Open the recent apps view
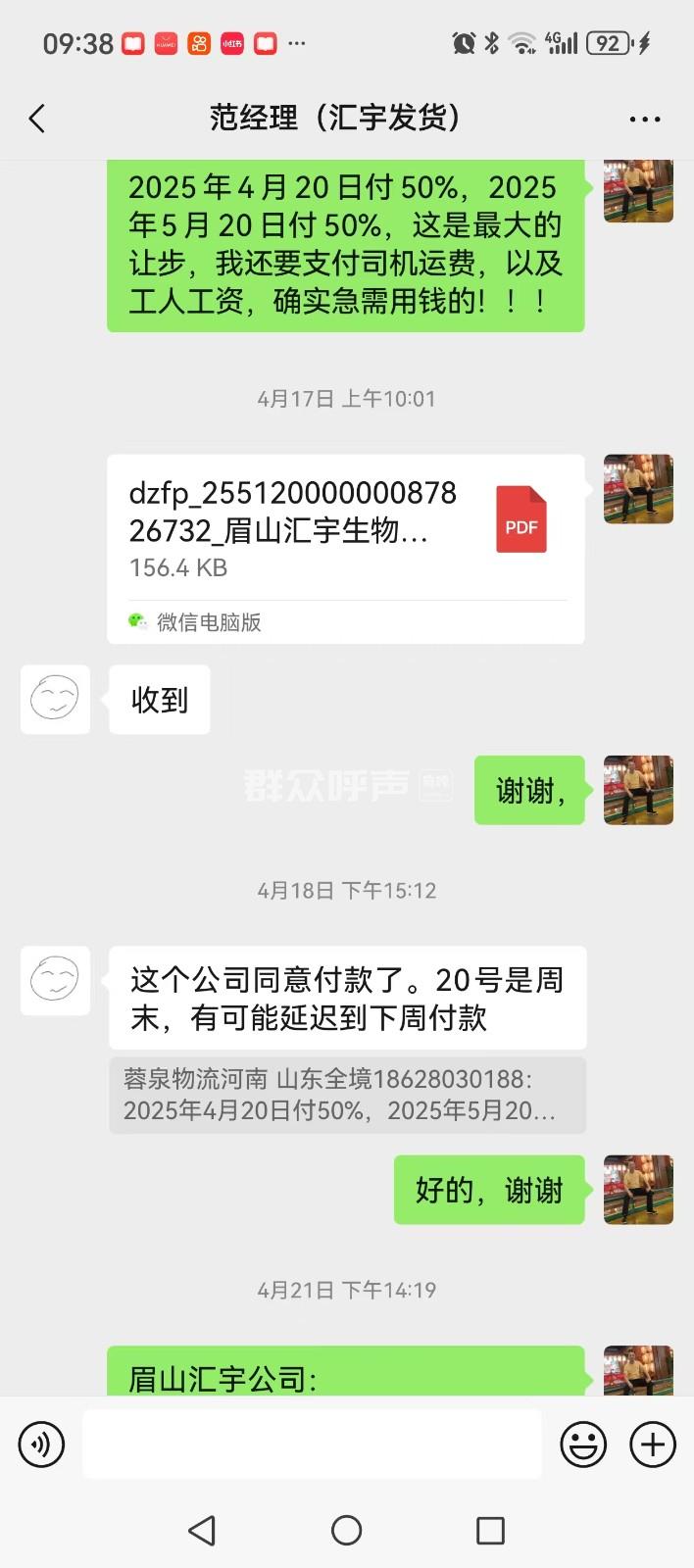 point(490,1530)
